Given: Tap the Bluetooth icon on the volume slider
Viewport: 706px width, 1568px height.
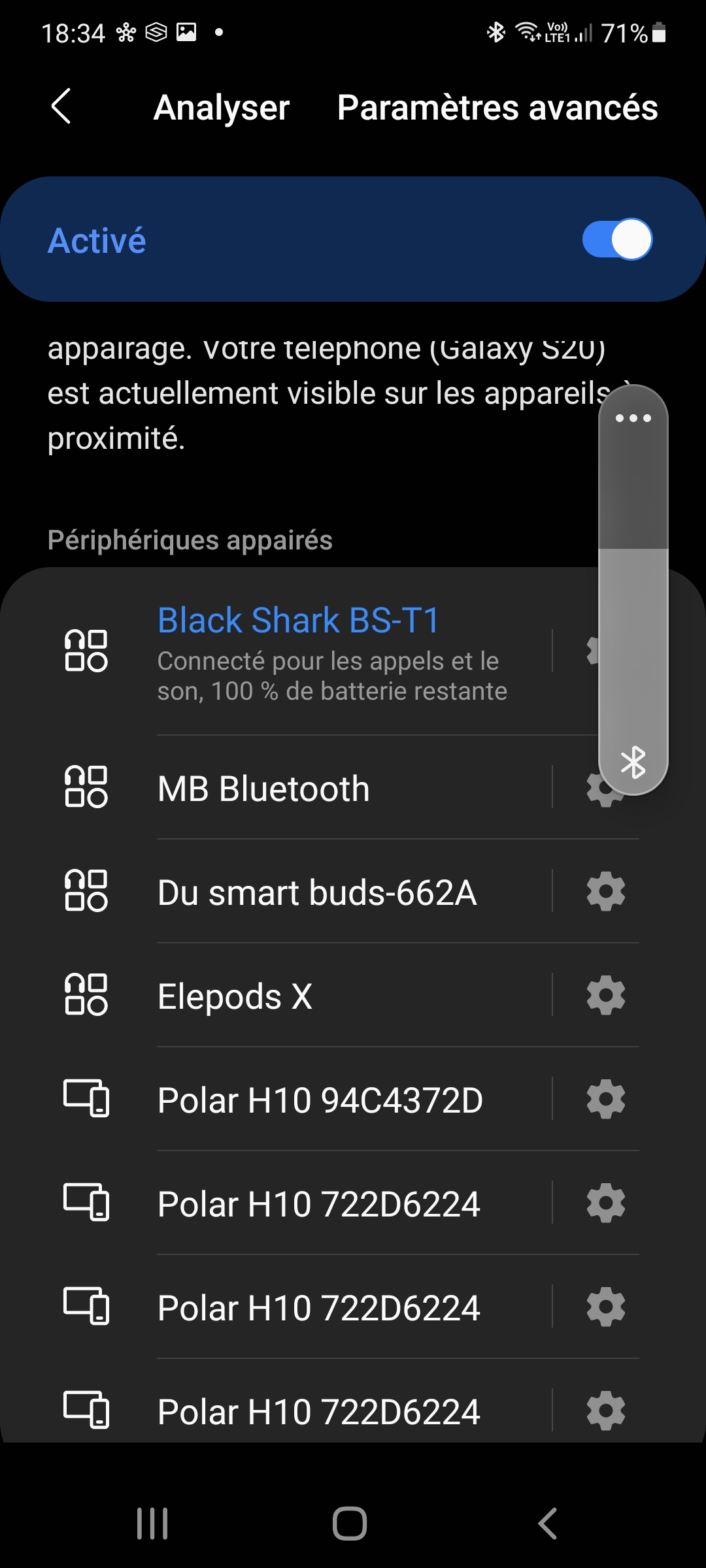Looking at the screenshot, I should click(x=633, y=762).
